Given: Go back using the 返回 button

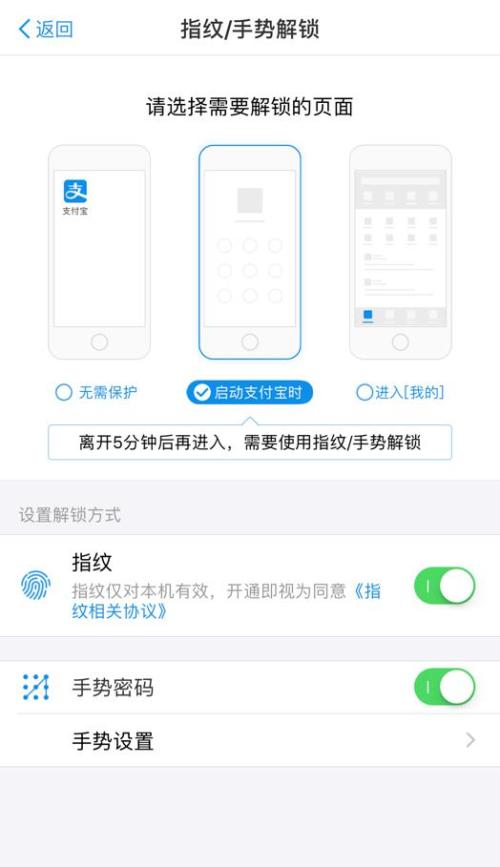Looking at the screenshot, I should tap(45, 29).
